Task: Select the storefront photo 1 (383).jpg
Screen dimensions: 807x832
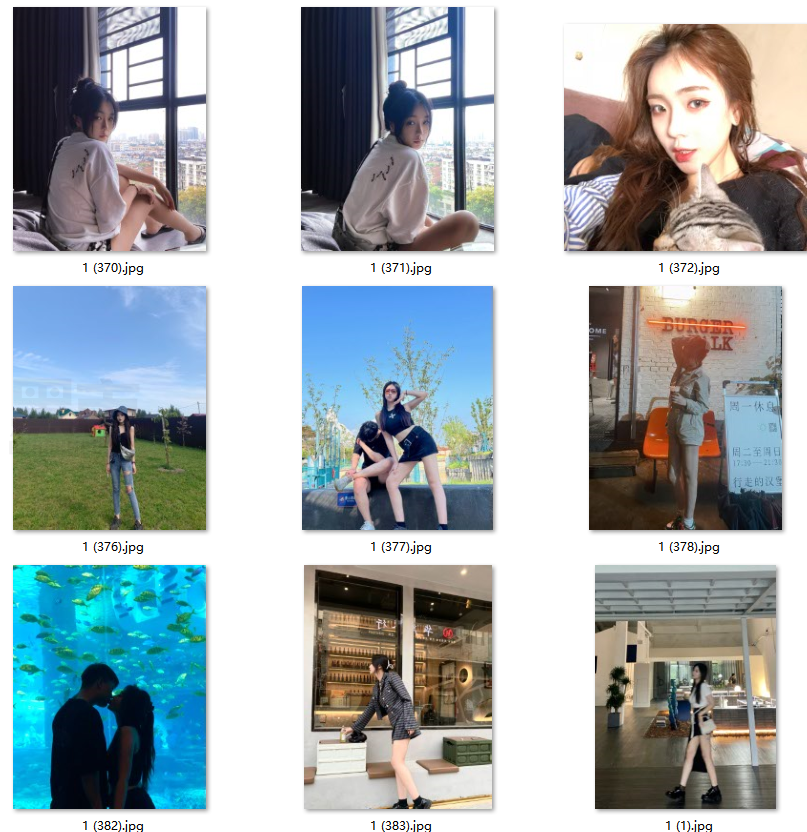Action: pos(397,687)
